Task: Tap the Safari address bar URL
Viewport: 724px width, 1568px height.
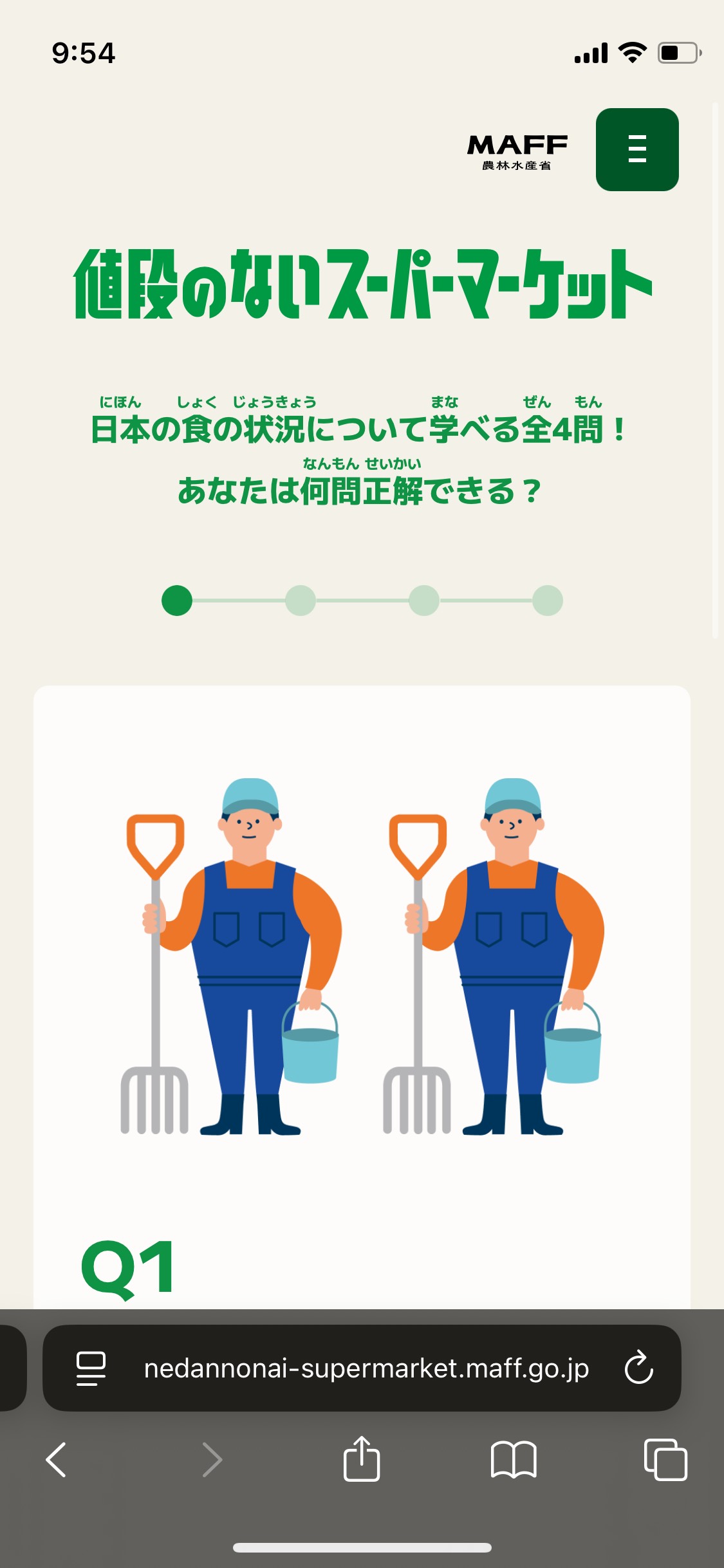Action: pyautogui.click(x=366, y=1368)
